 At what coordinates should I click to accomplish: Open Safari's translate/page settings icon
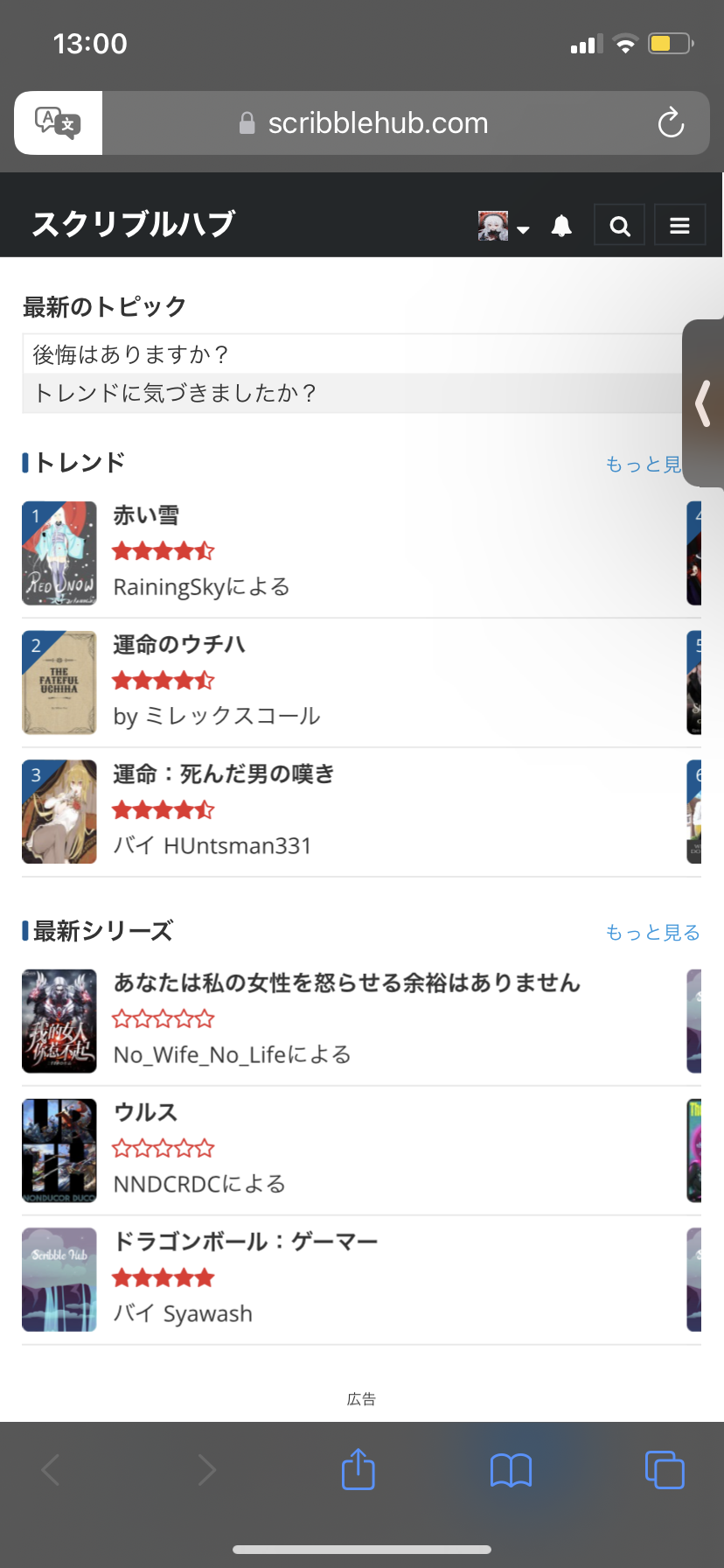click(57, 122)
